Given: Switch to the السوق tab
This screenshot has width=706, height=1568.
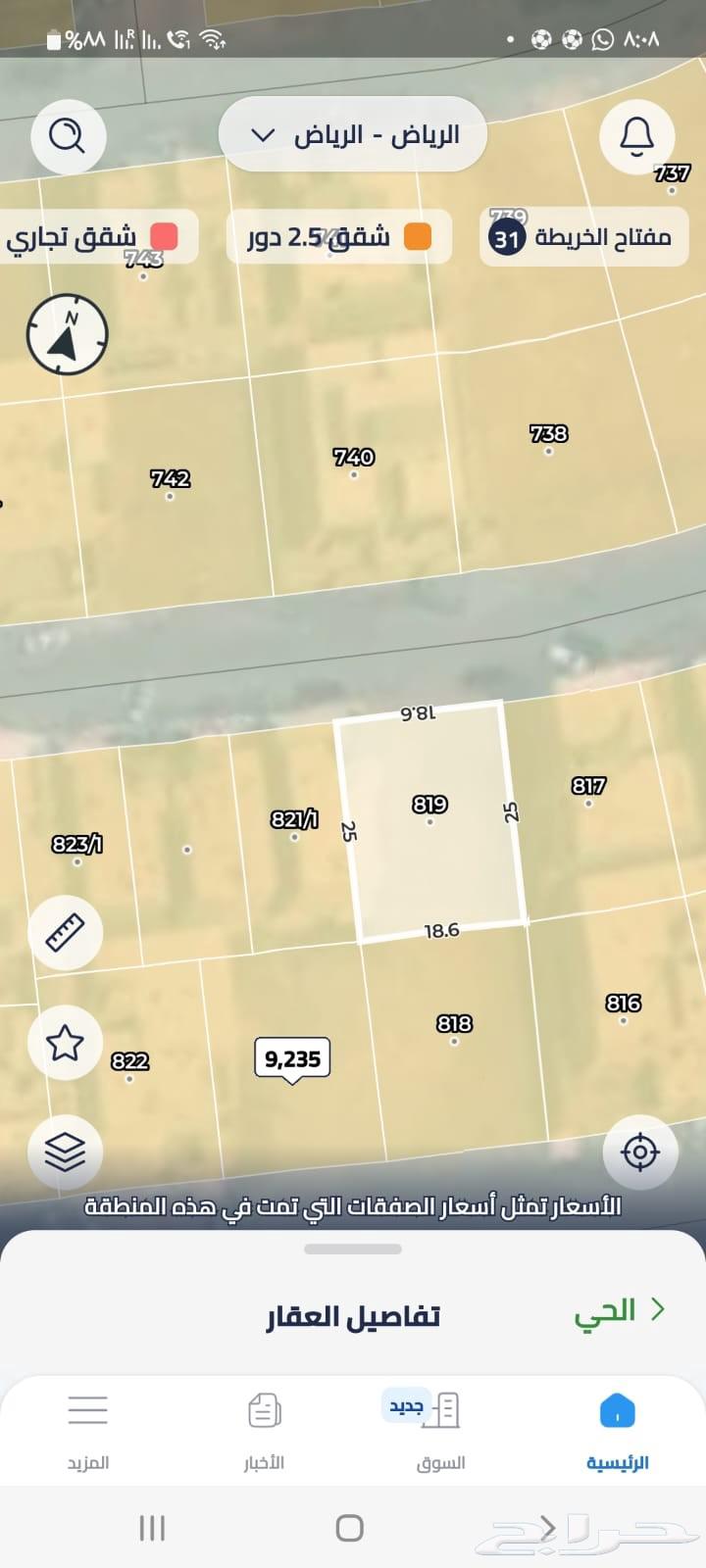Looking at the screenshot, I should pyautogui.click(x=440, y=1431).
